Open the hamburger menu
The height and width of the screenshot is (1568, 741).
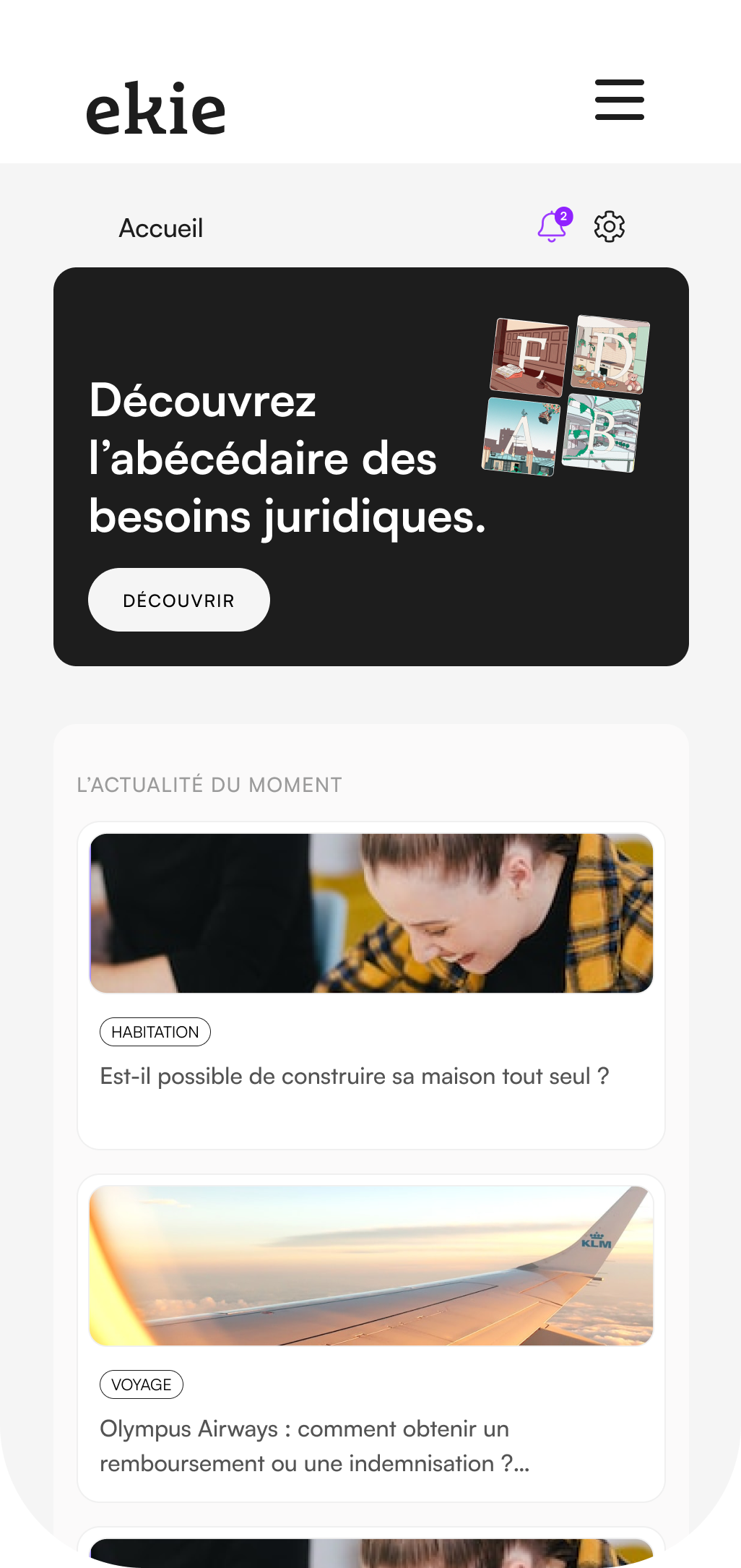tap(619, 100)
